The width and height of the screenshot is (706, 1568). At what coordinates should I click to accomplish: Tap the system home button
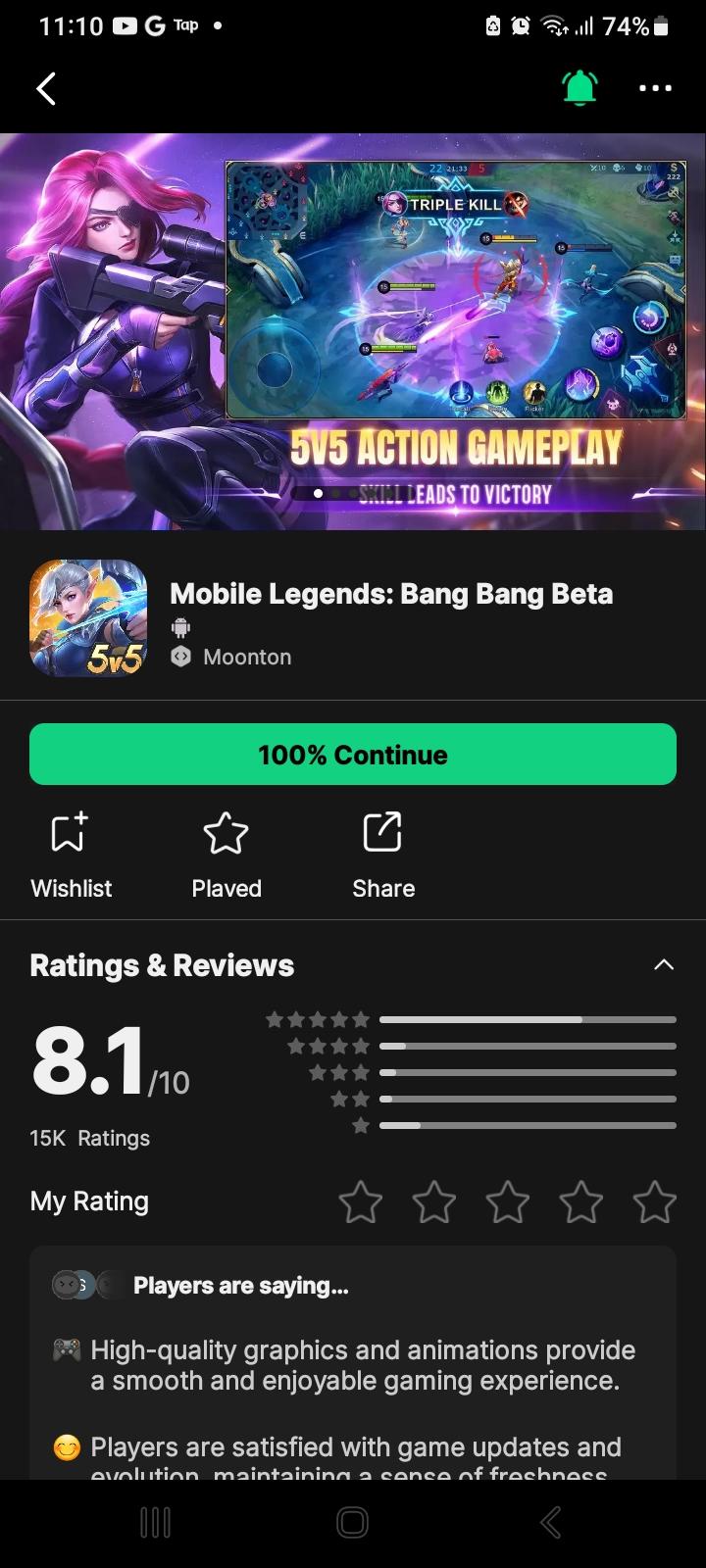352,1522
